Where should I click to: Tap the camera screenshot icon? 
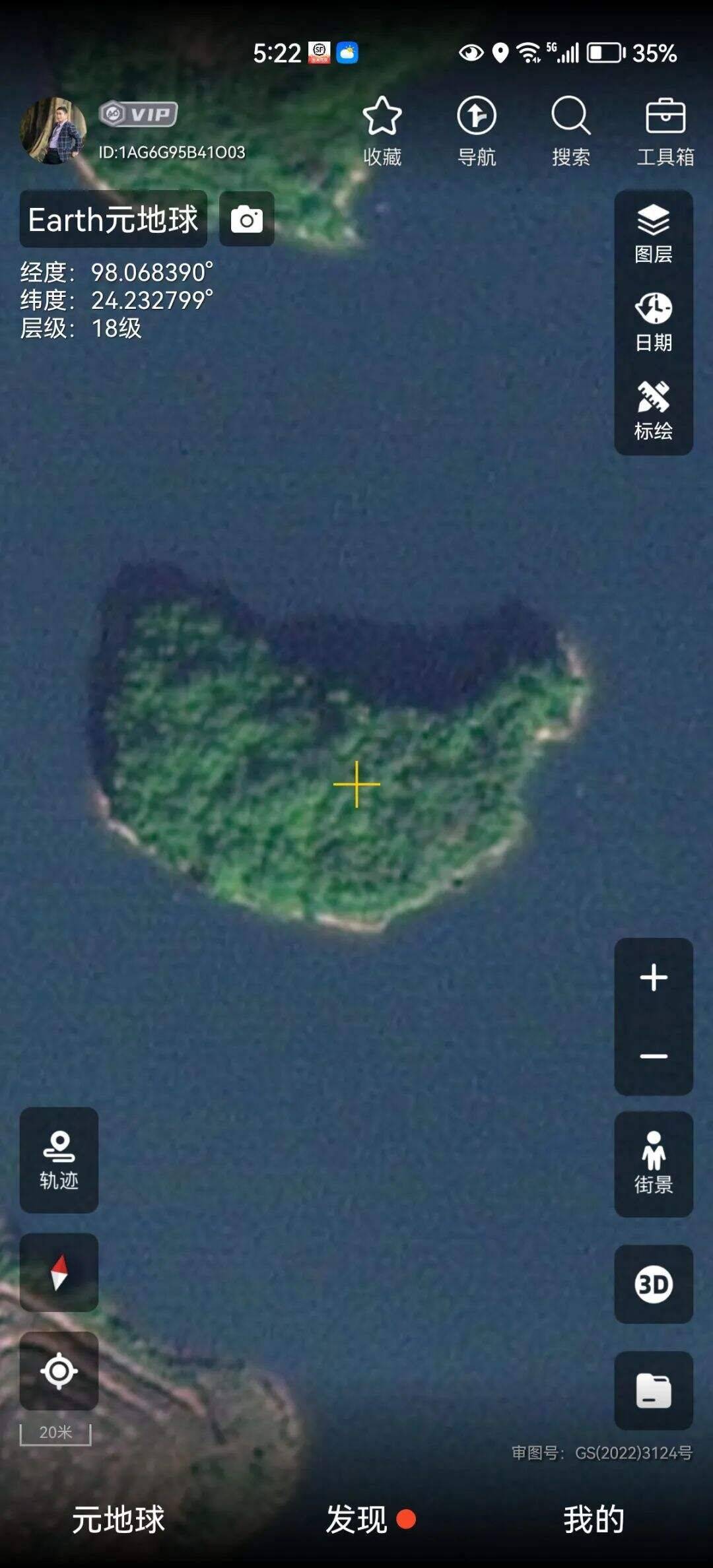[246, 219]
